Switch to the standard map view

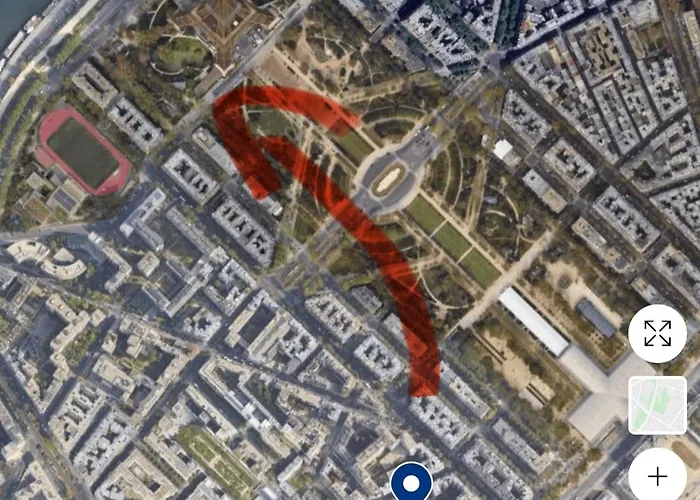tap(657, 405)
